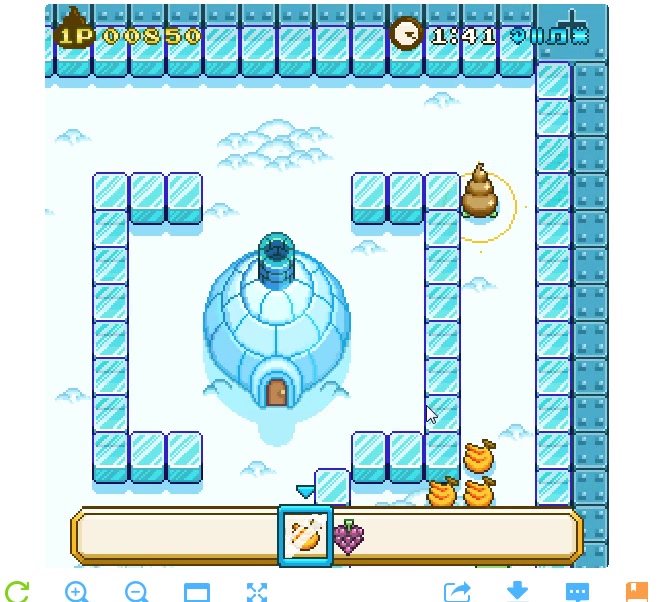Download the file
The width and height of the screenshot is (668, 602).
click(517, 591)
